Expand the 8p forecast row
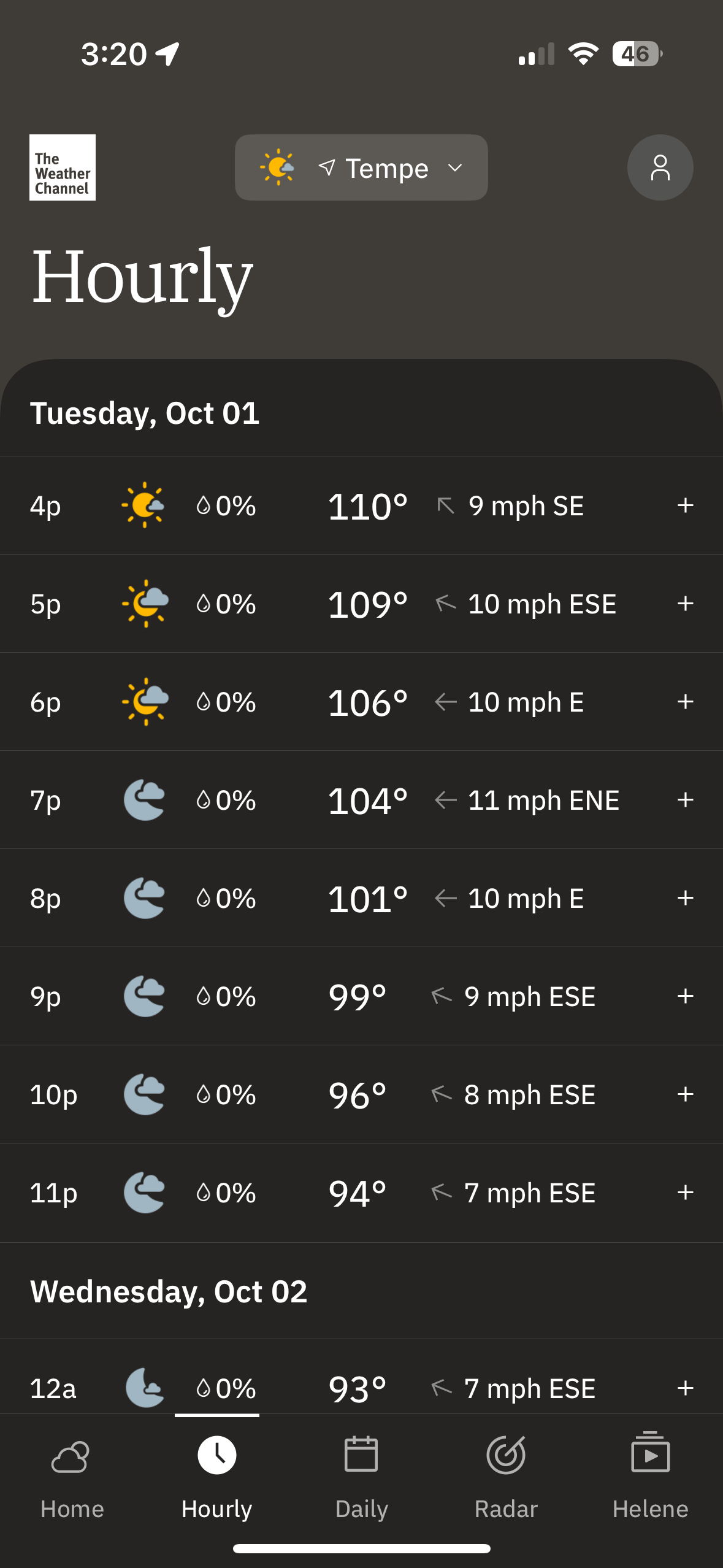Viewport: 723px width, 1568px height. point(685,898)
